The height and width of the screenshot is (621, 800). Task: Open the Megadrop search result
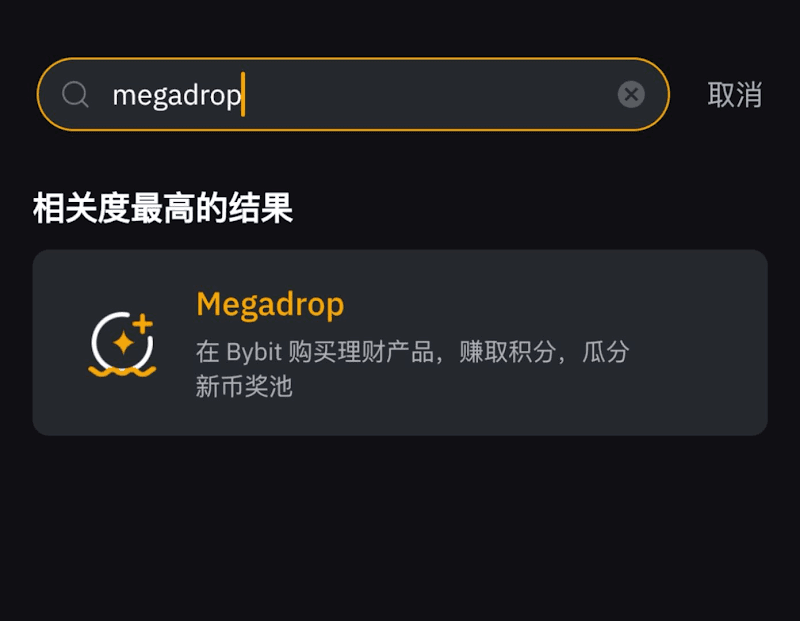tap(400, 342)
